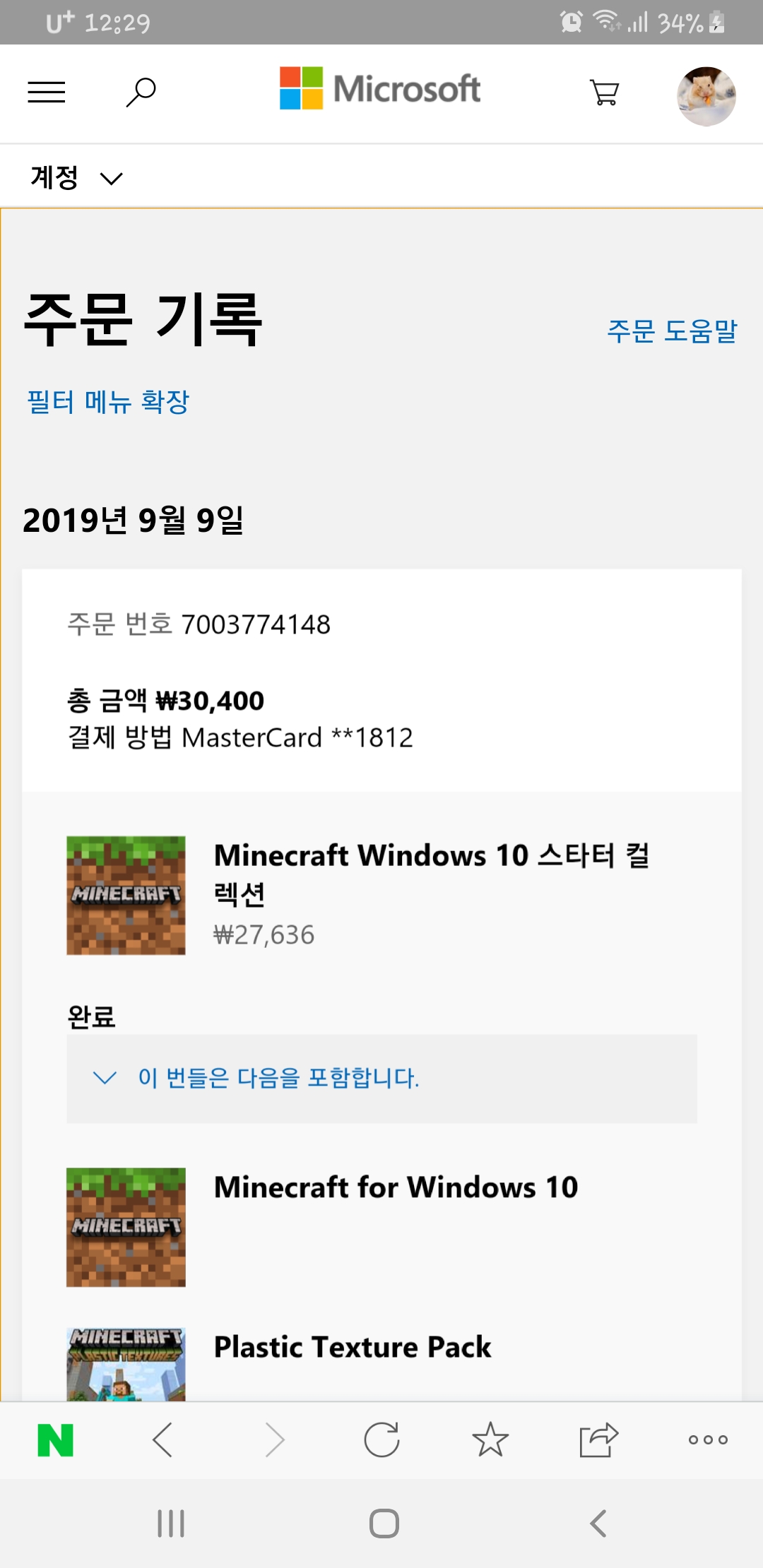
Task: Open the browser's more options menu
Action: point(708,1440)
